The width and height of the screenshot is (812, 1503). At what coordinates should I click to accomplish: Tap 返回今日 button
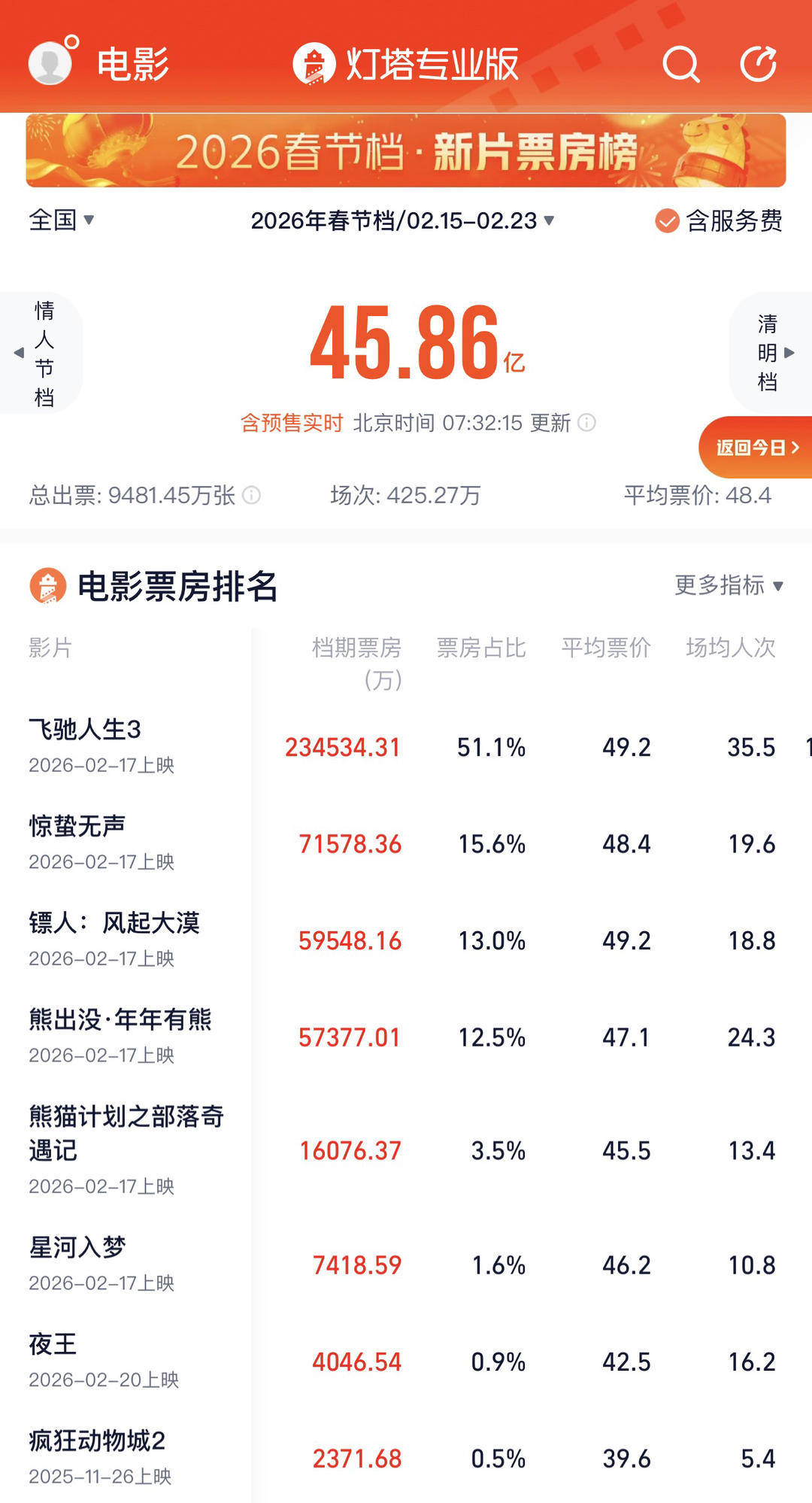pos(756,448)
